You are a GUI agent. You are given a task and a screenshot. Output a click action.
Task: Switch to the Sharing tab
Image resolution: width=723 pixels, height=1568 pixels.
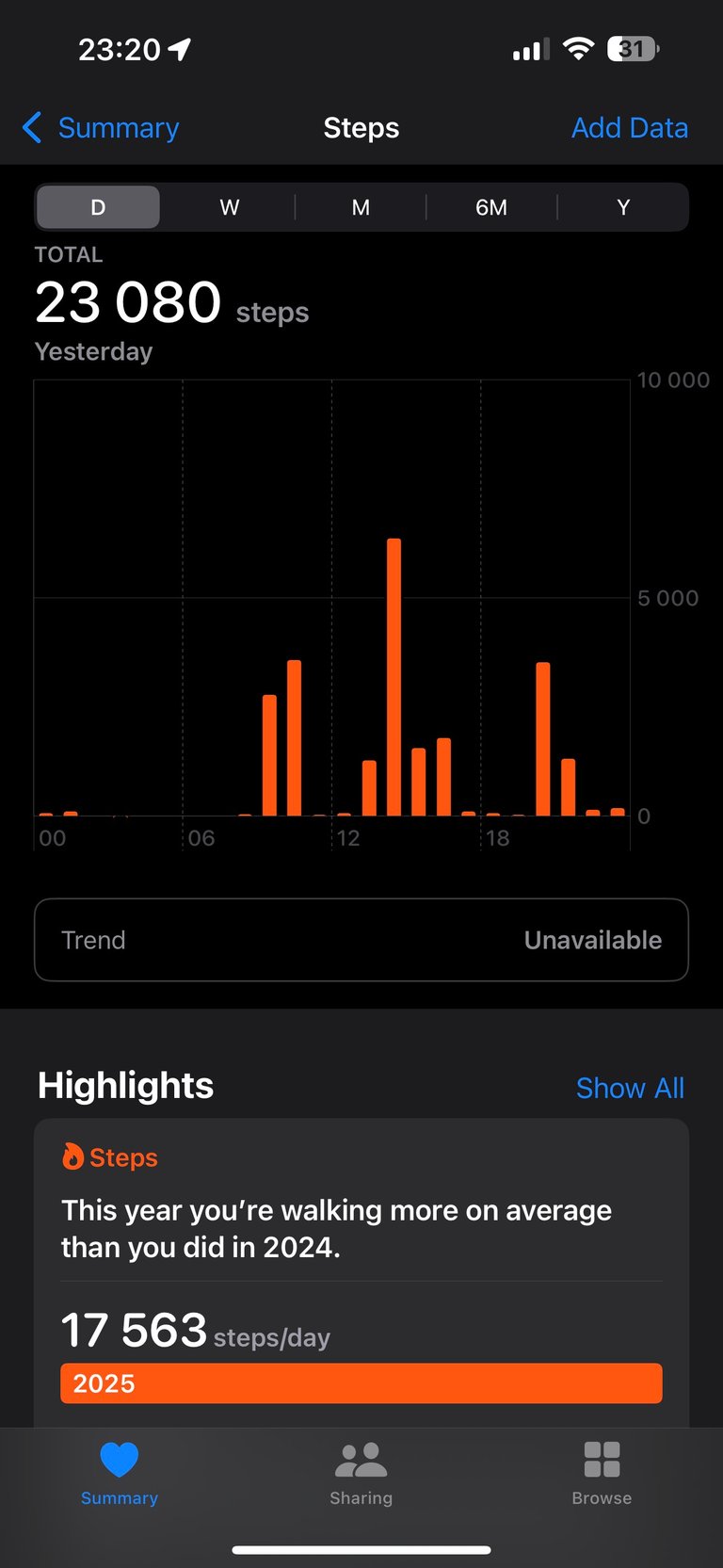361,1474
